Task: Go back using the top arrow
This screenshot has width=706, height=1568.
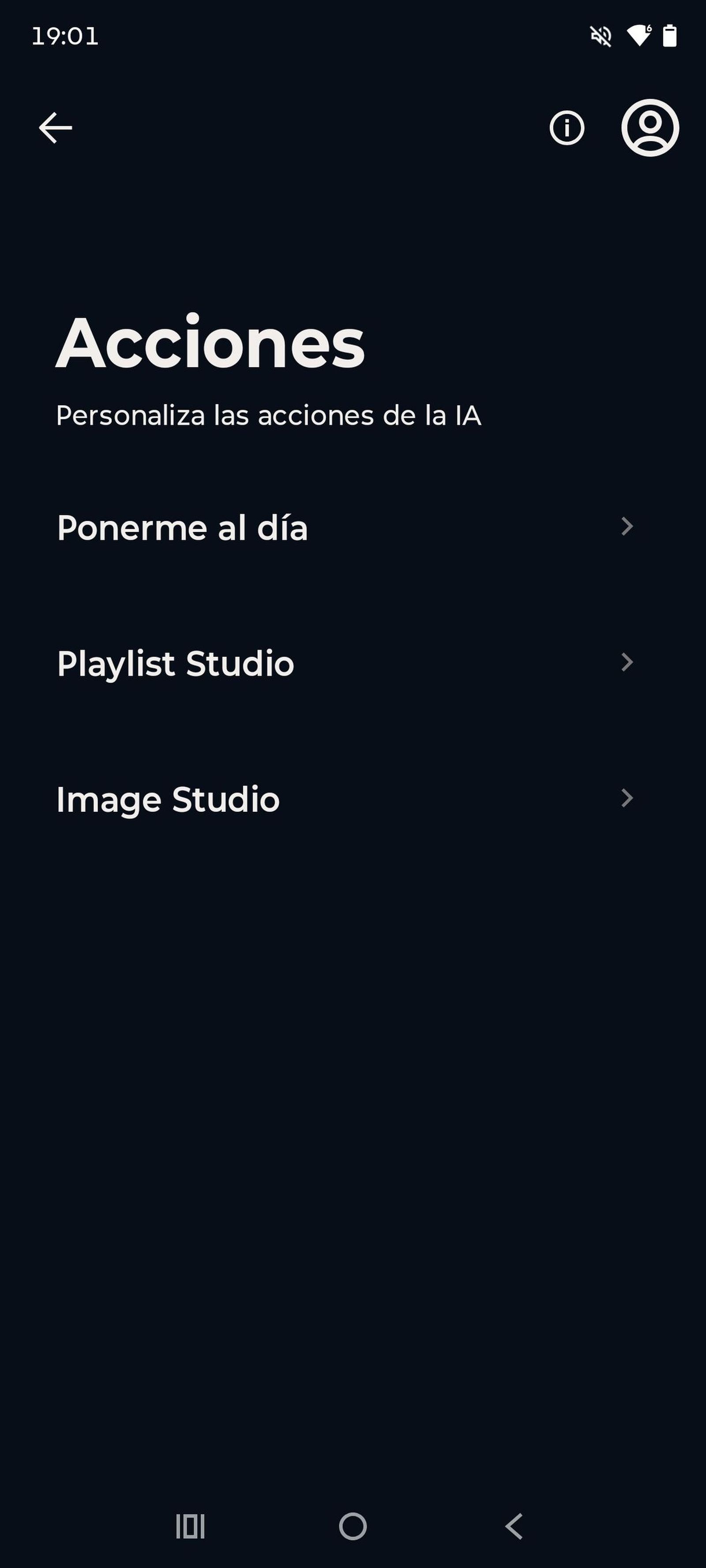Action: [x=56, y=128]
